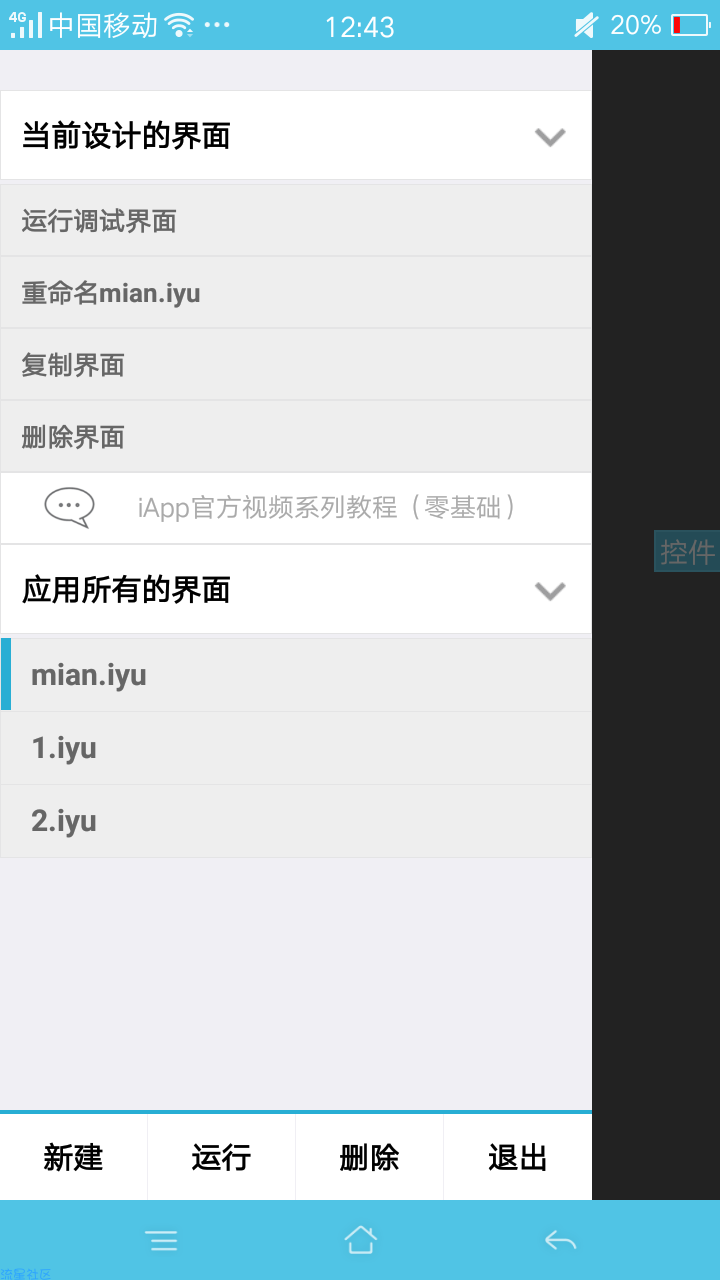Go to the home screen
The image size is (720, 1280).
pos(360,1241)
